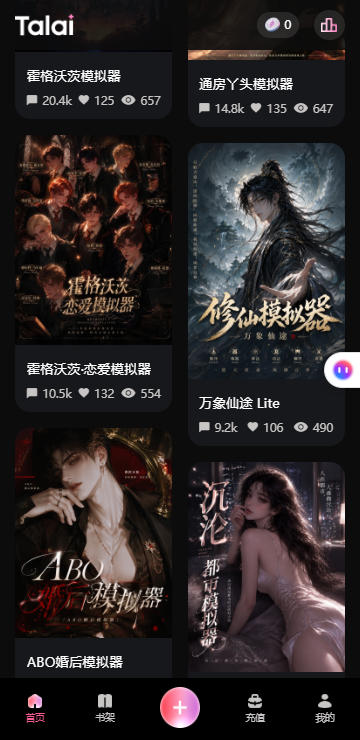Switch to the 充值 tab
Image resolution: width=360 pixels, height=740 pixels.
[255, 708]
